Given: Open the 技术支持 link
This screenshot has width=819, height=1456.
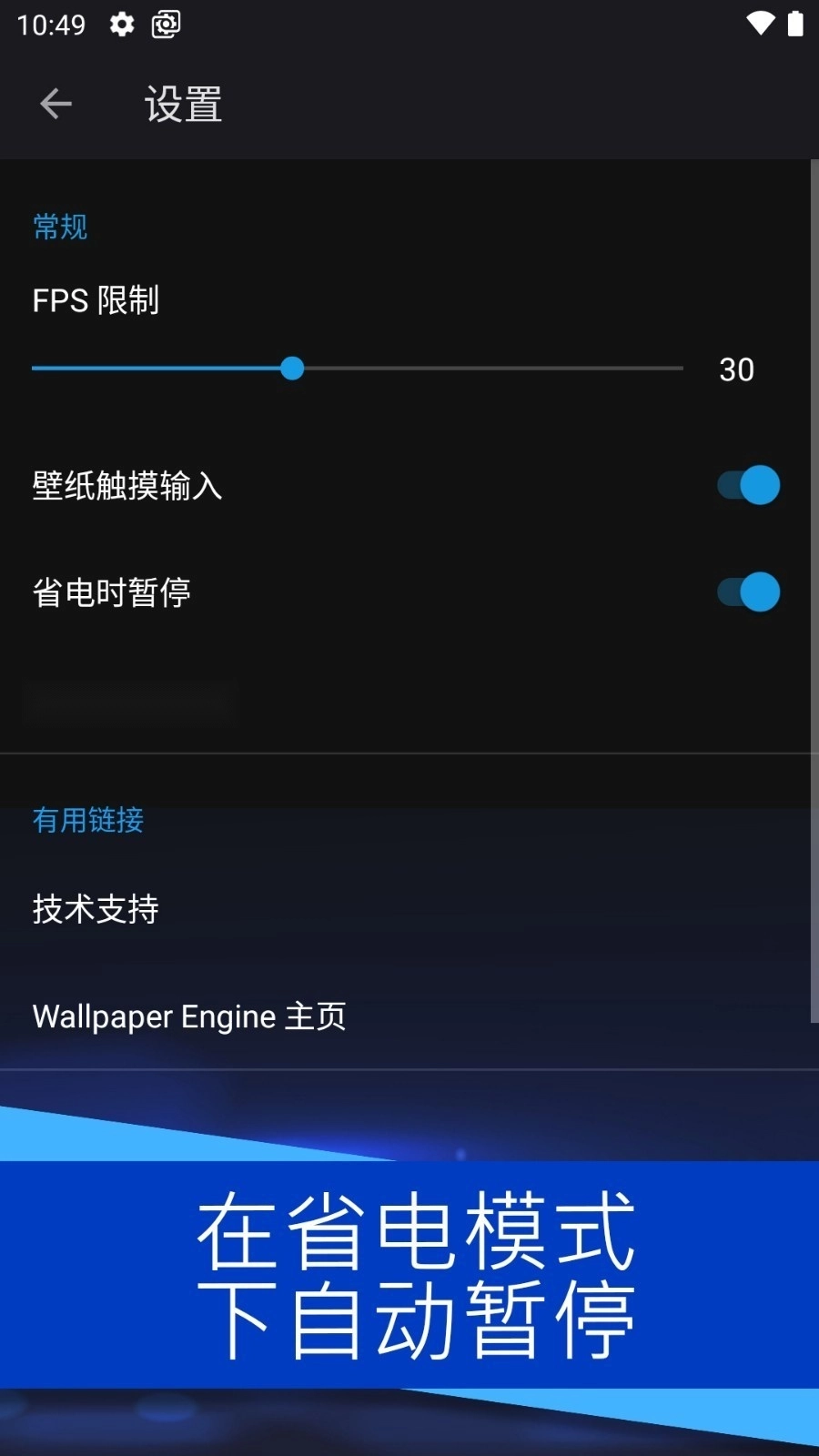Looking at the screenshot, I should pos(96,909).
